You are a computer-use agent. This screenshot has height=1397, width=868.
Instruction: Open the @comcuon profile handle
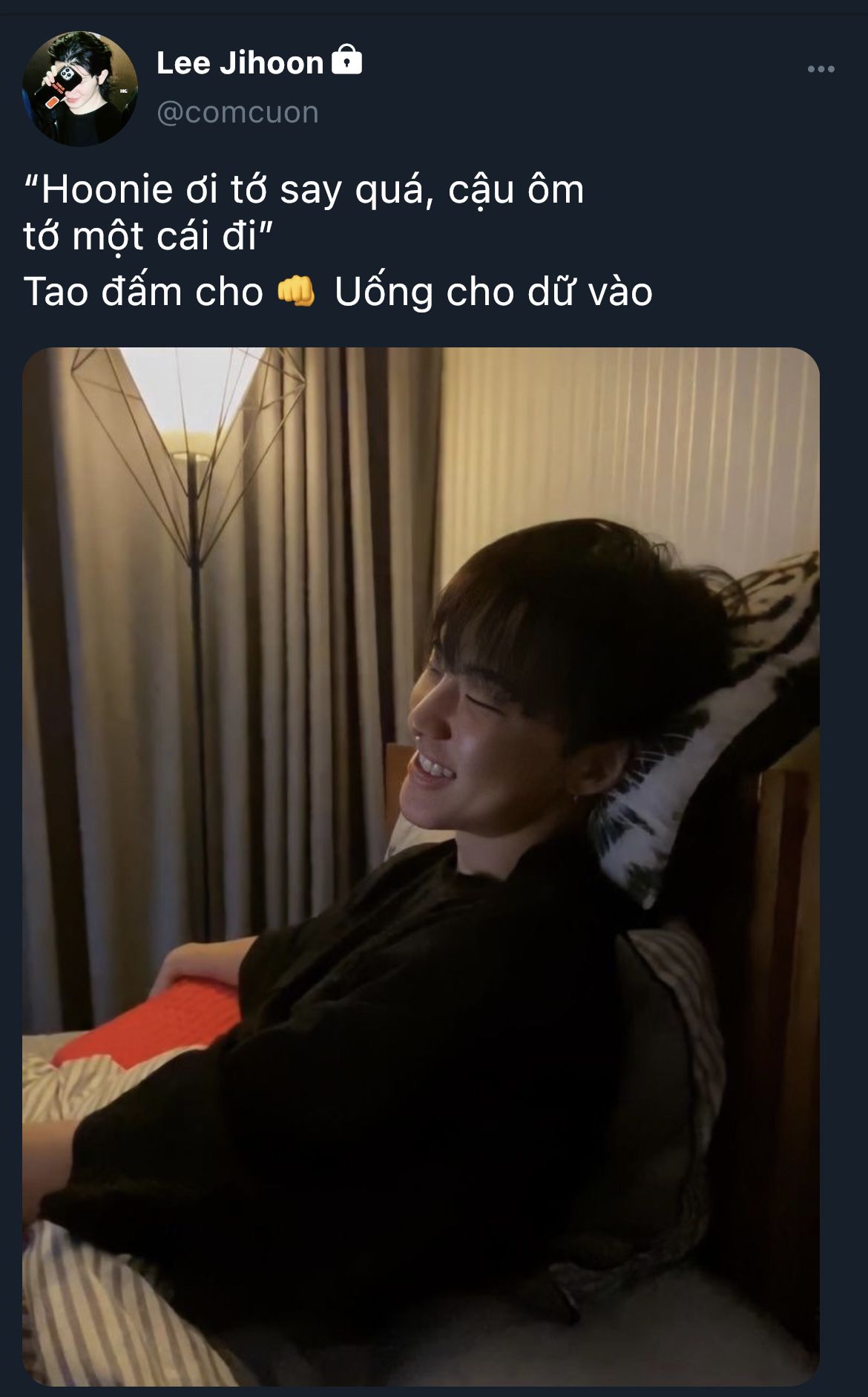237,113
